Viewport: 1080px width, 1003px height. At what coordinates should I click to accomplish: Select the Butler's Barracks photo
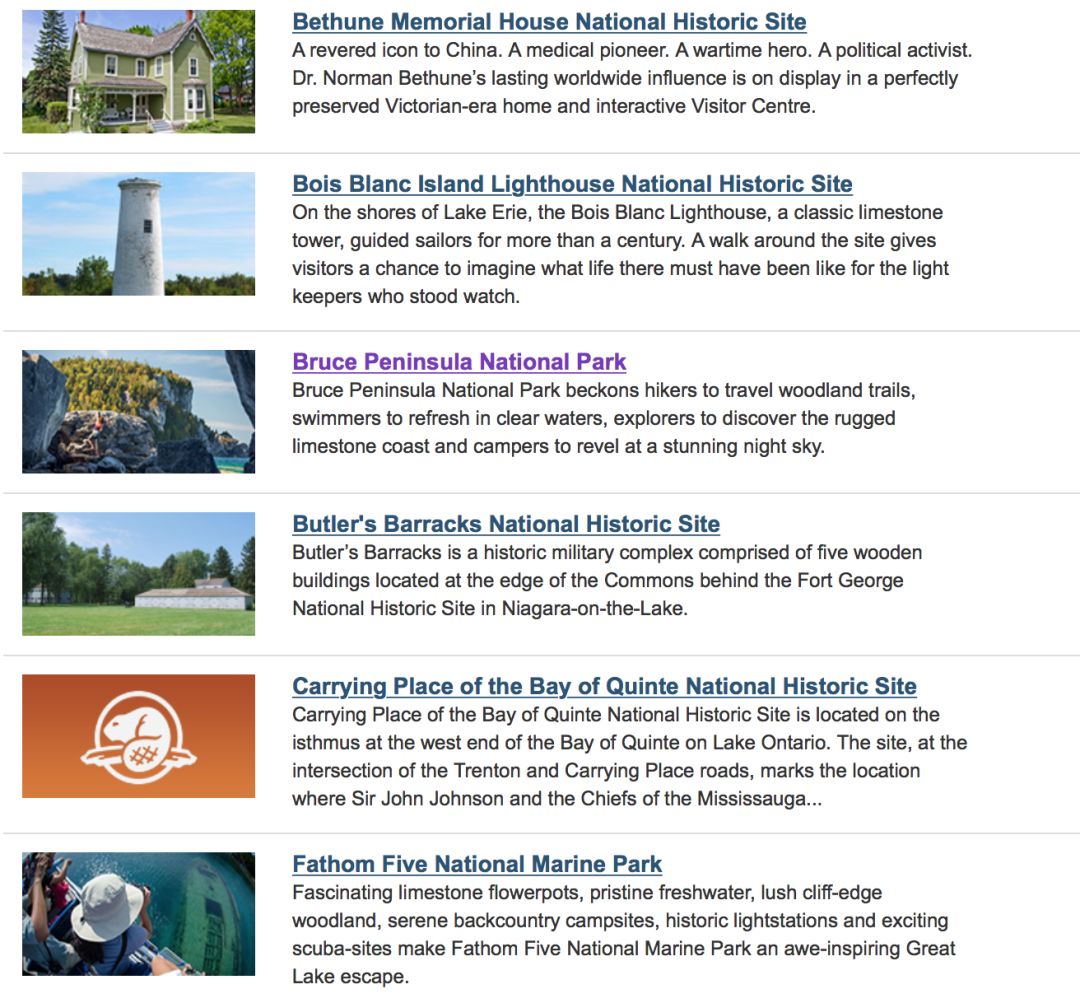138,574
